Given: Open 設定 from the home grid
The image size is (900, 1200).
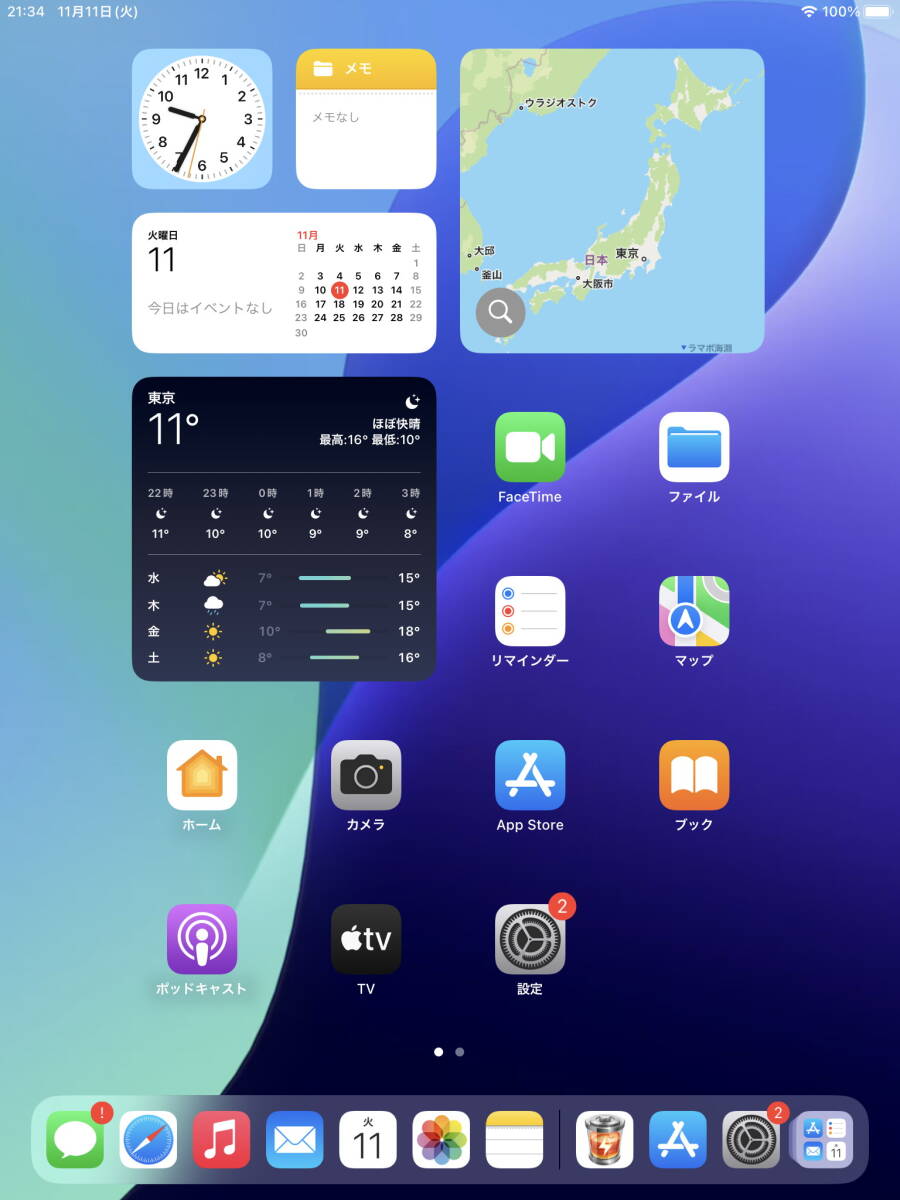Looking at the screenshot, I should (x=530, y=939).
